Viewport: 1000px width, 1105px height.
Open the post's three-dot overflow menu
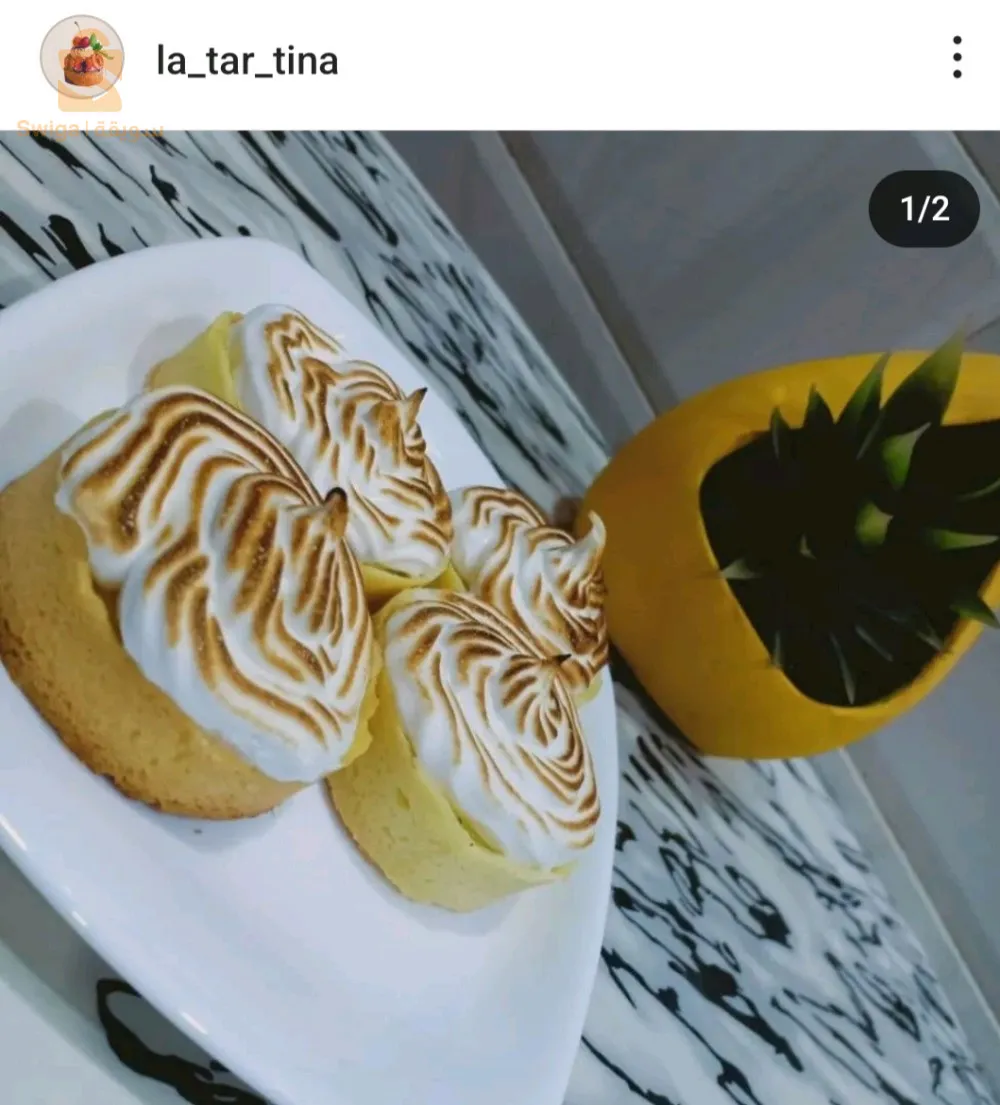956,58
